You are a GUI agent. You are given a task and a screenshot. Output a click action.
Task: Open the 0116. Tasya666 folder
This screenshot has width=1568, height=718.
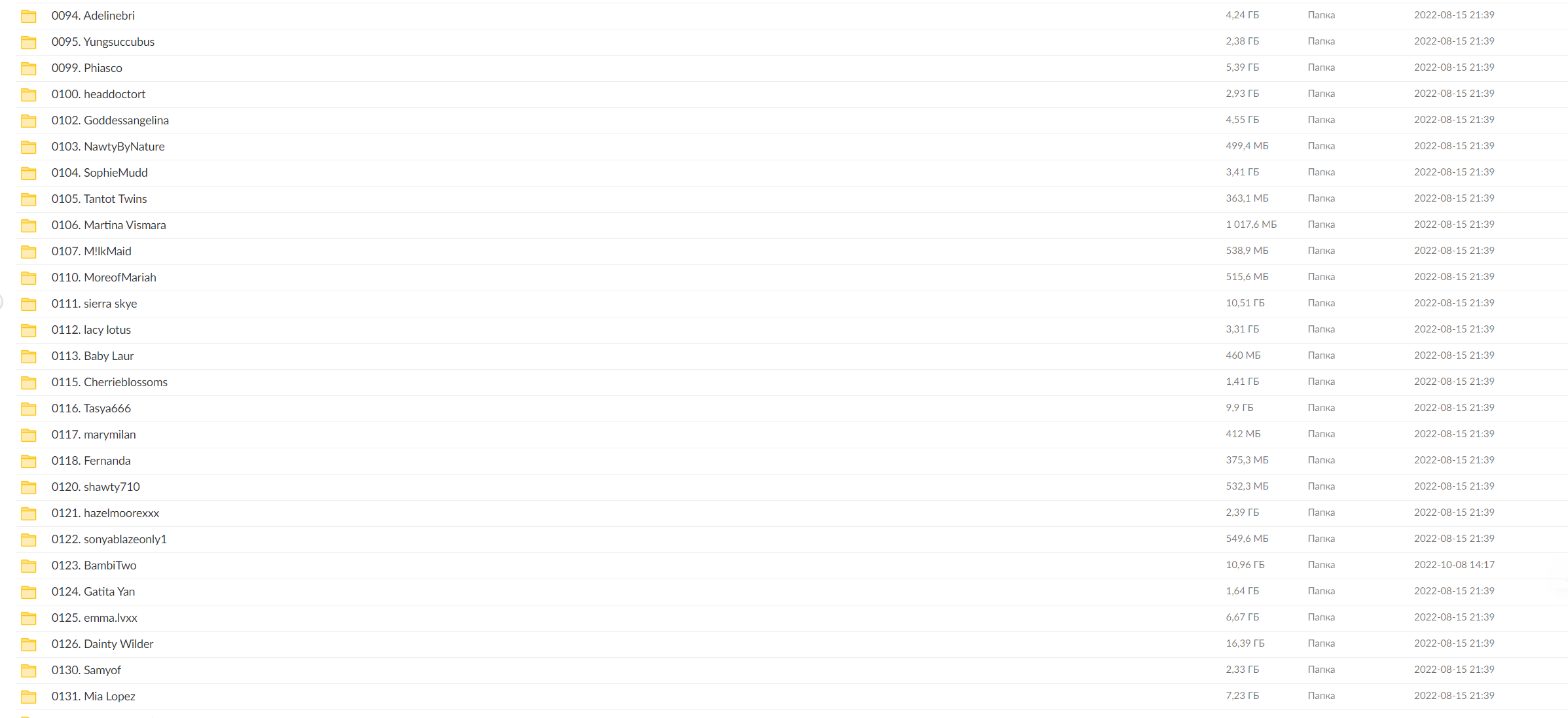[x=91, y=408]
